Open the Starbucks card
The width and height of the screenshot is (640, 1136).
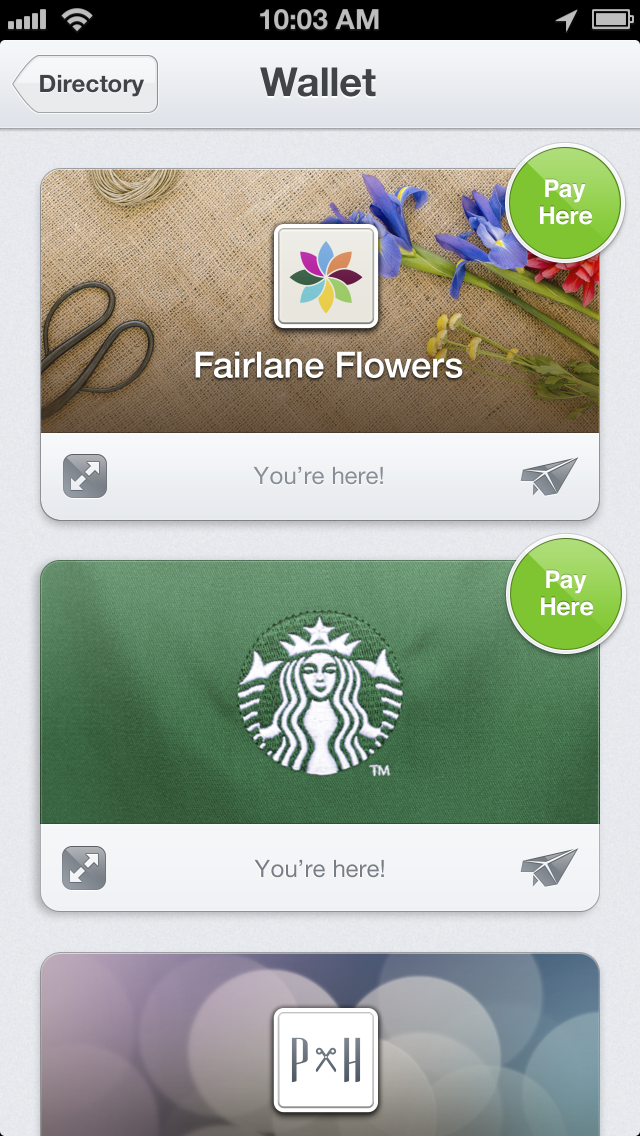pos(320,692)
